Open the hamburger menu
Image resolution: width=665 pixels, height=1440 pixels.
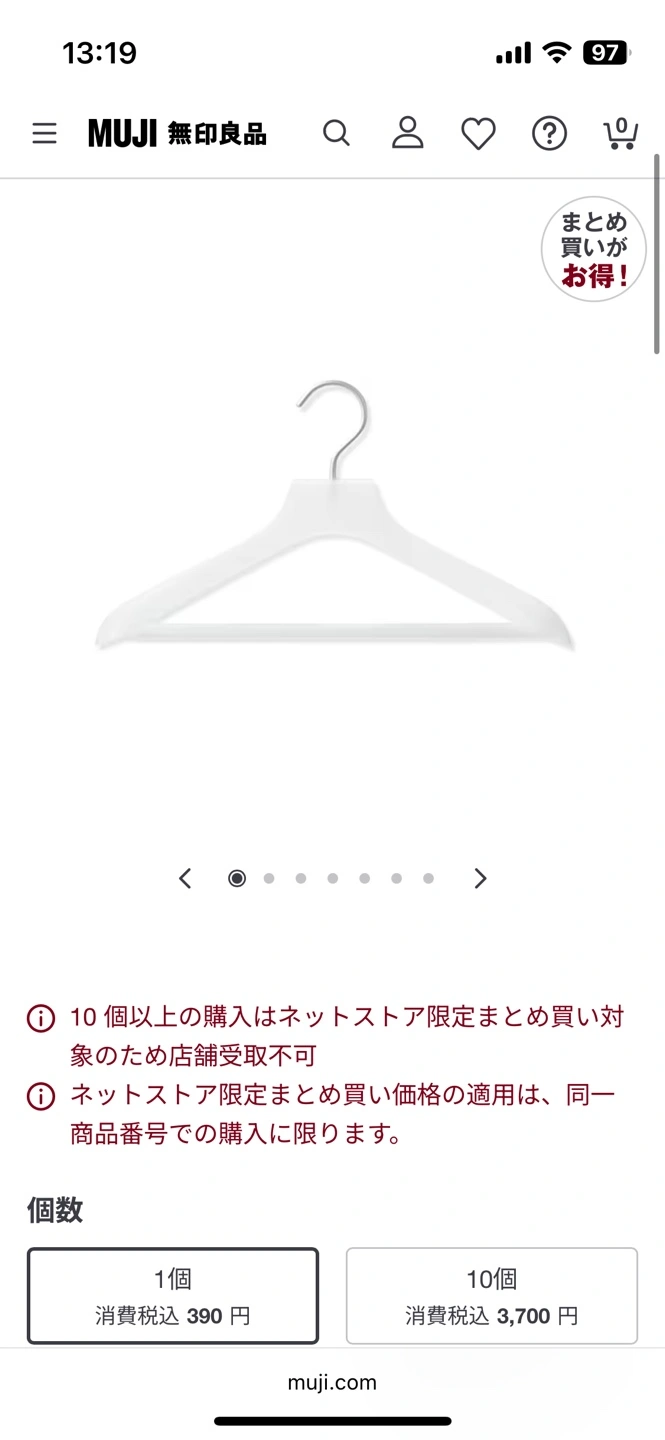tap(44, 133)
